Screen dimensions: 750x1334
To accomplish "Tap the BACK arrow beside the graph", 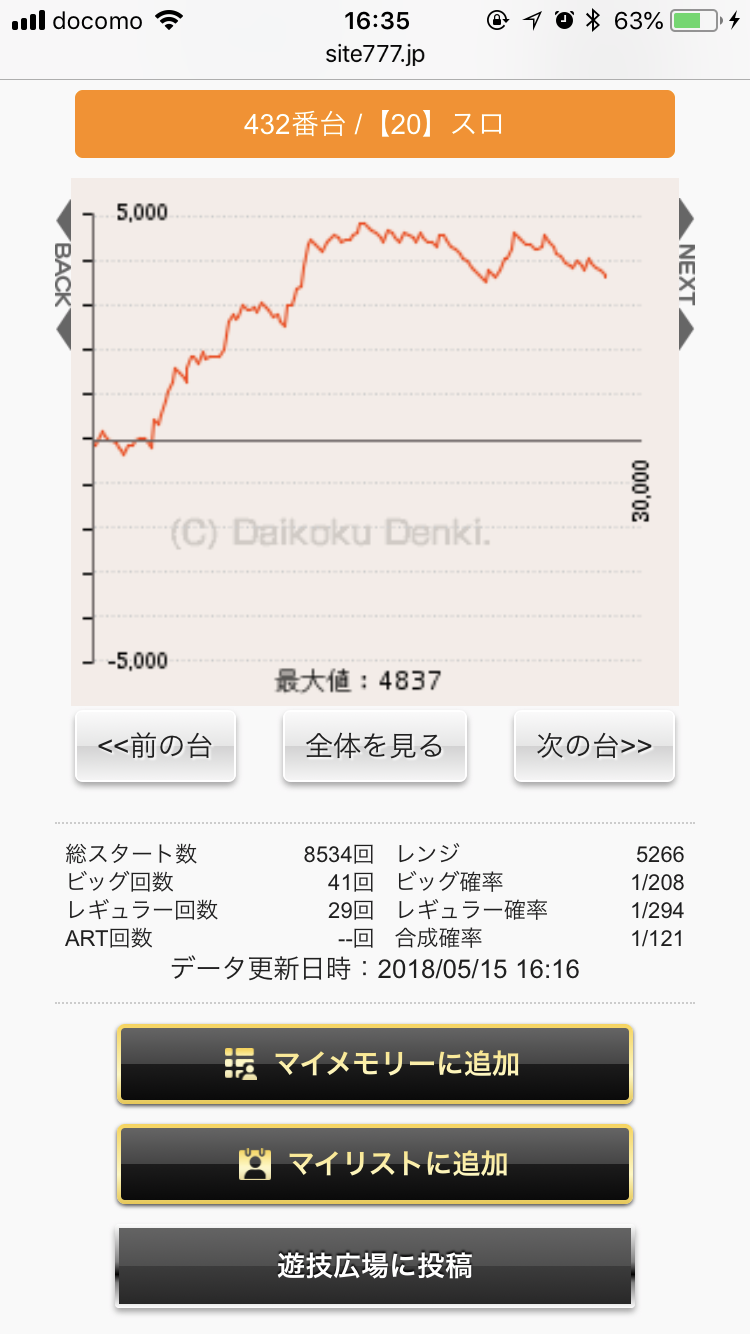I will click(x=63, y=275).
